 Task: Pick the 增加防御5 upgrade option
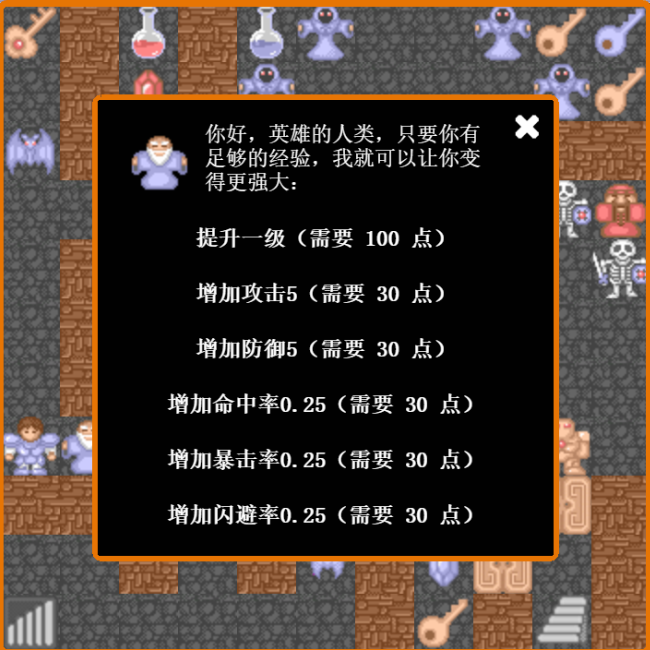pos(321,349)
